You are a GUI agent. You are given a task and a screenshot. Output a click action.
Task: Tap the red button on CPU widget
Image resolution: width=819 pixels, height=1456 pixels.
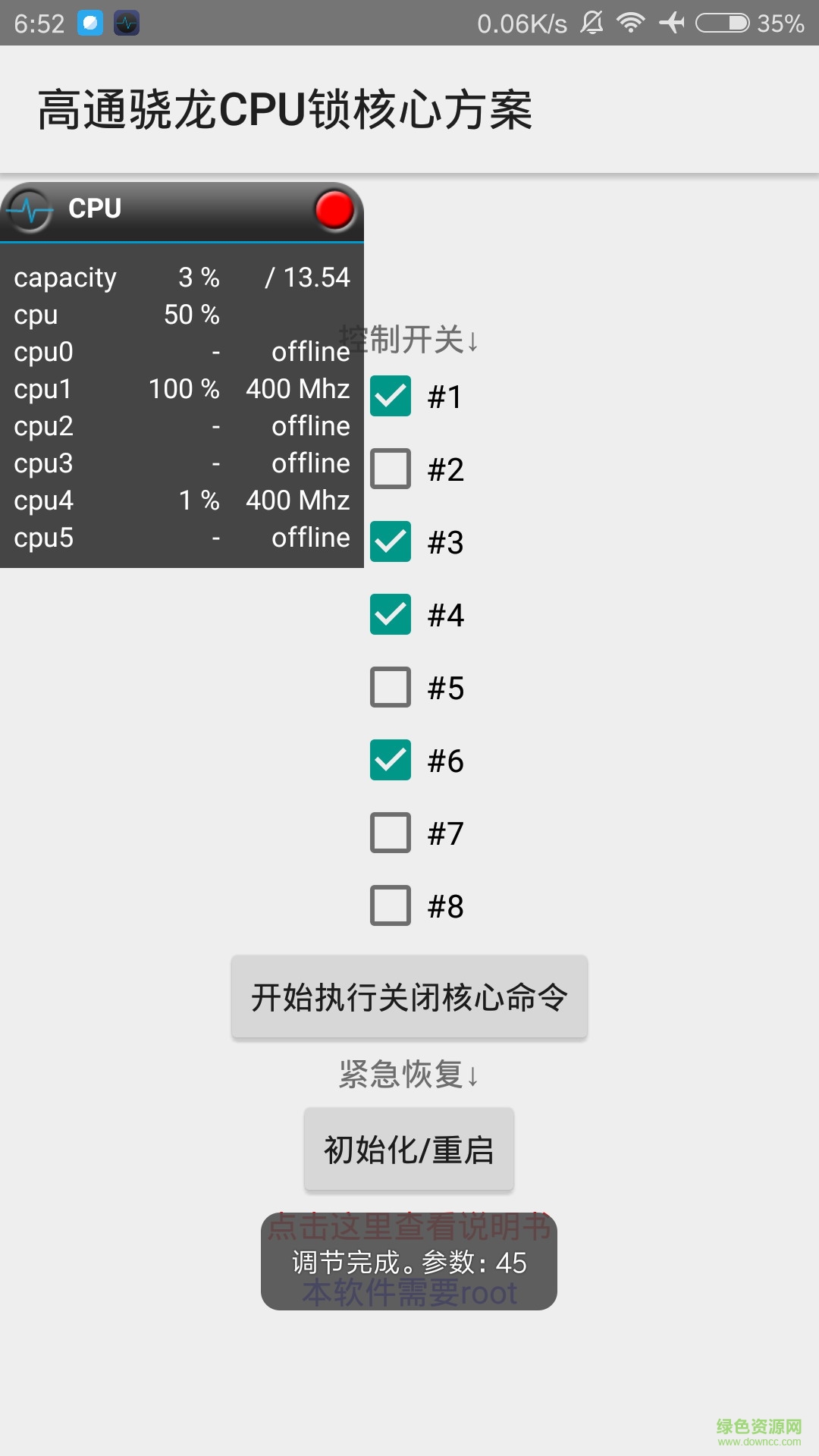click(x=334, y=210)
